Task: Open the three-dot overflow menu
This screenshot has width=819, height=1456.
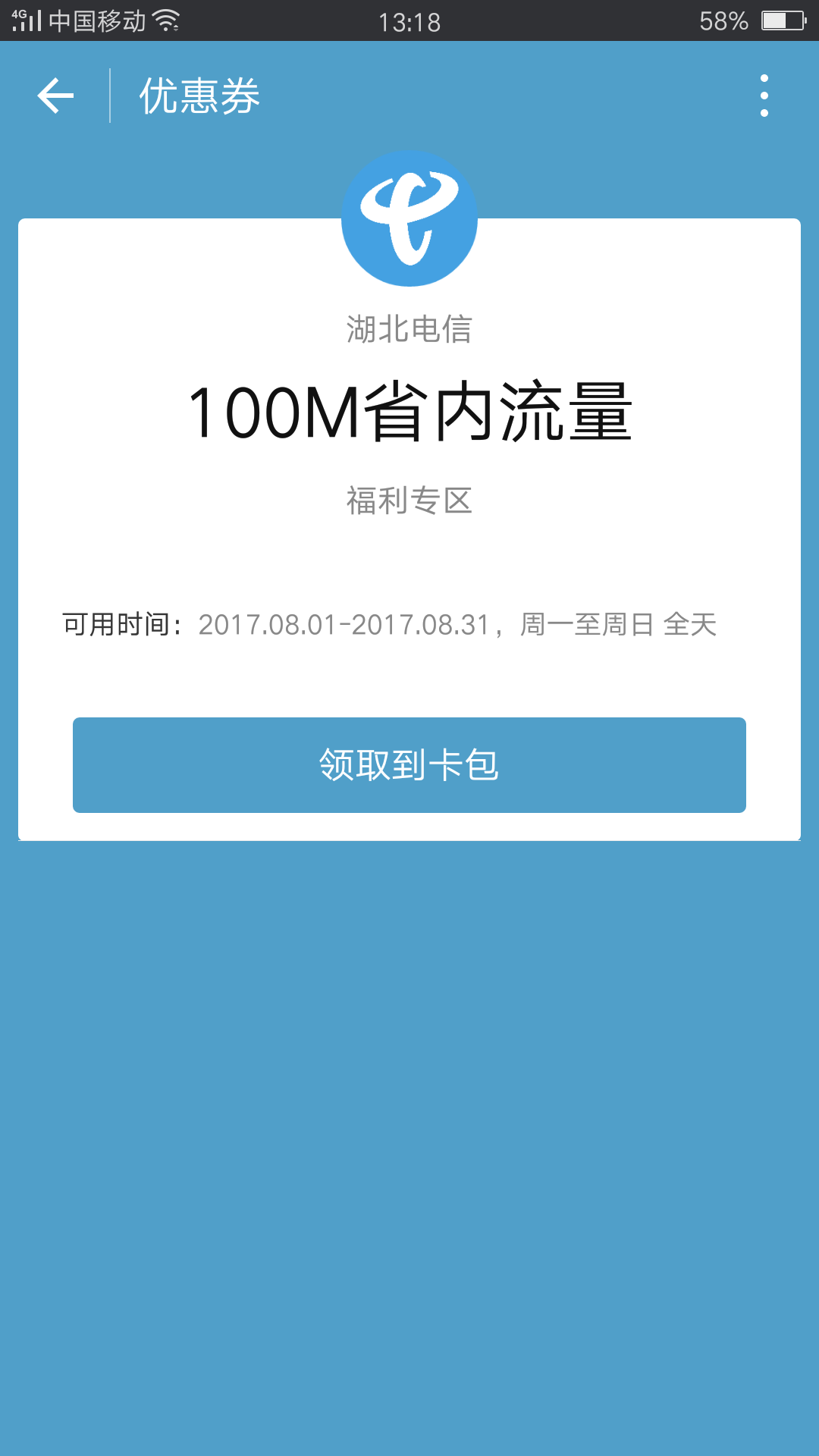Action: [x=764, y=96]
